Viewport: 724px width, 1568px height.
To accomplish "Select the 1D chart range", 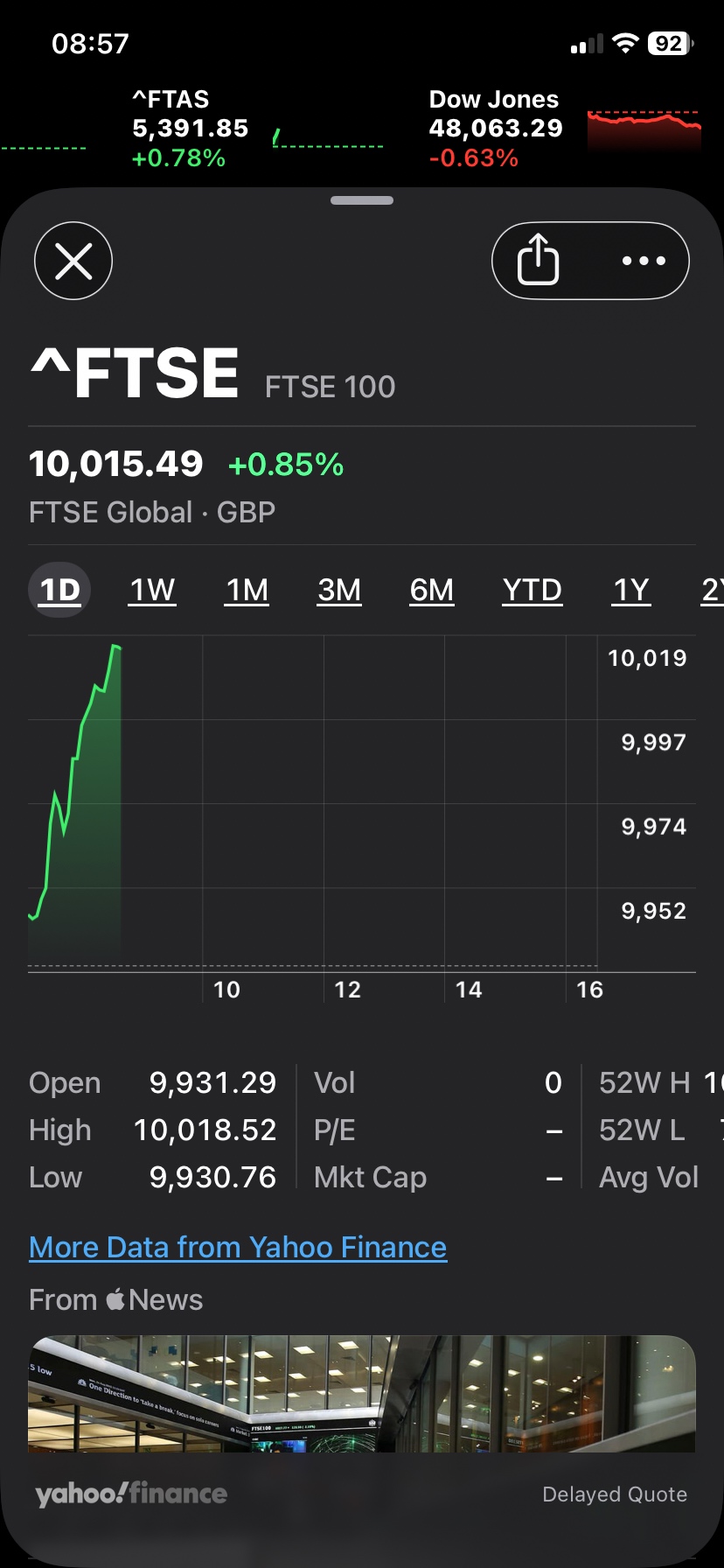I will tap(60, 590).
